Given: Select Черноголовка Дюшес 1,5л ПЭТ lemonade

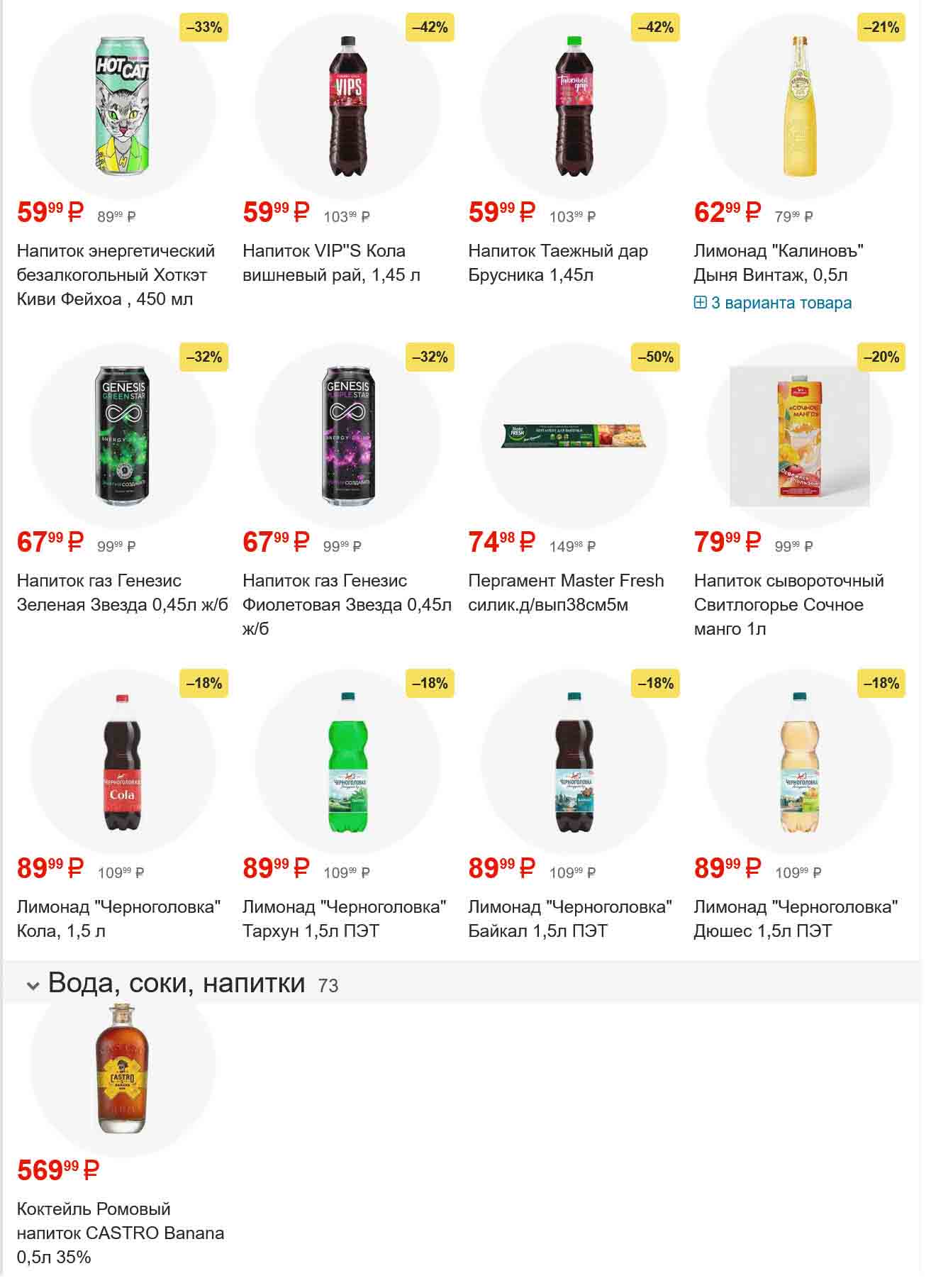Looking at the screenshot, I should tap(795, 918).
